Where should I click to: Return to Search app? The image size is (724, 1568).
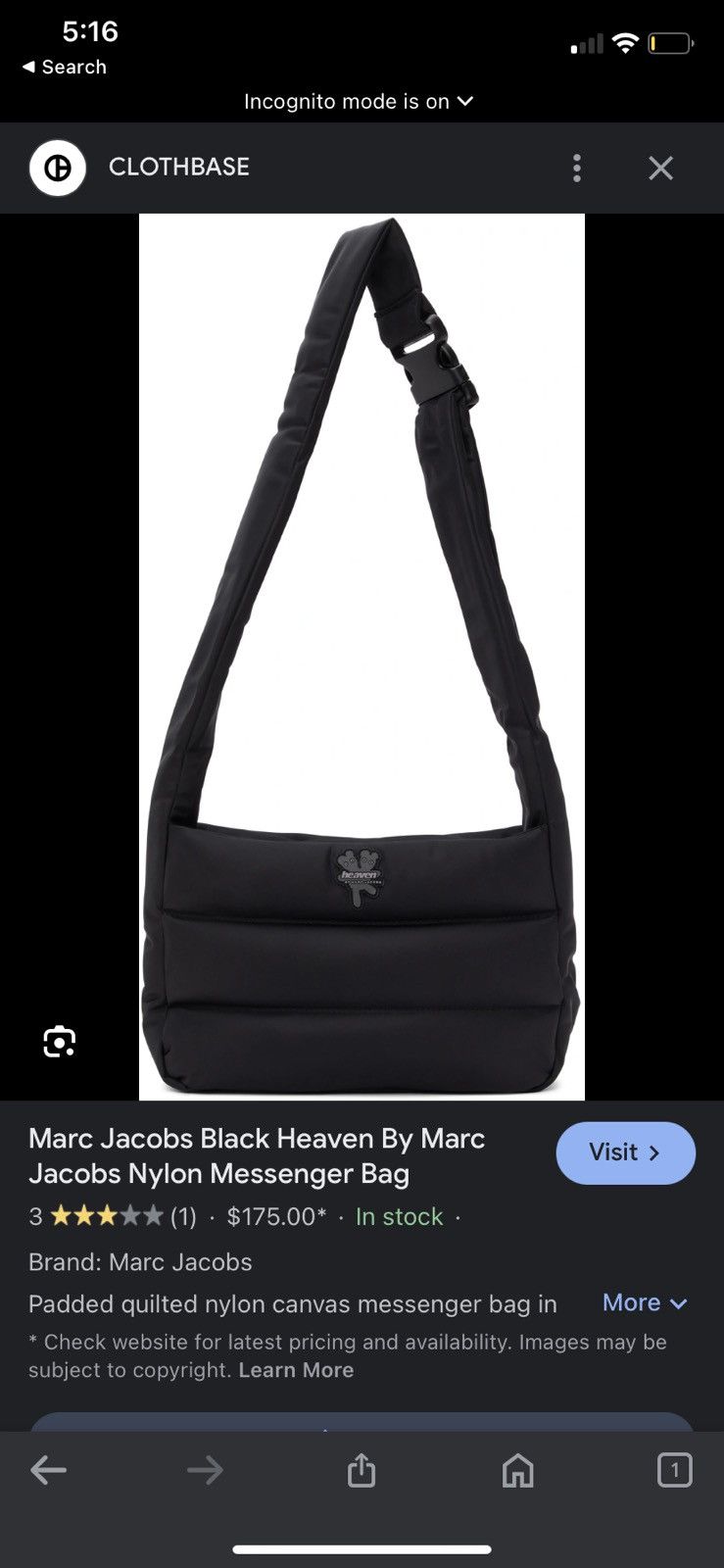point(65,67)
